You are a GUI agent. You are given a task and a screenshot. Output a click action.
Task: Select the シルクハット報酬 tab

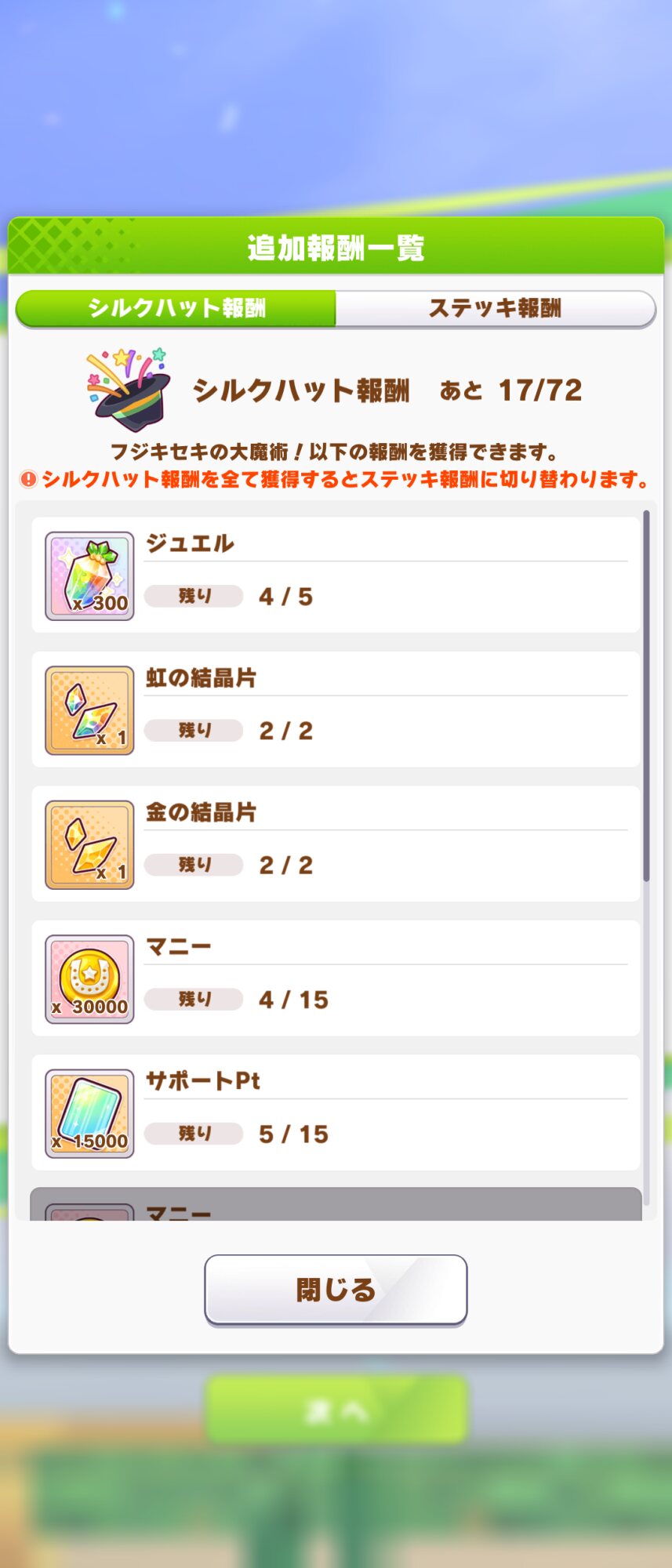176,308
